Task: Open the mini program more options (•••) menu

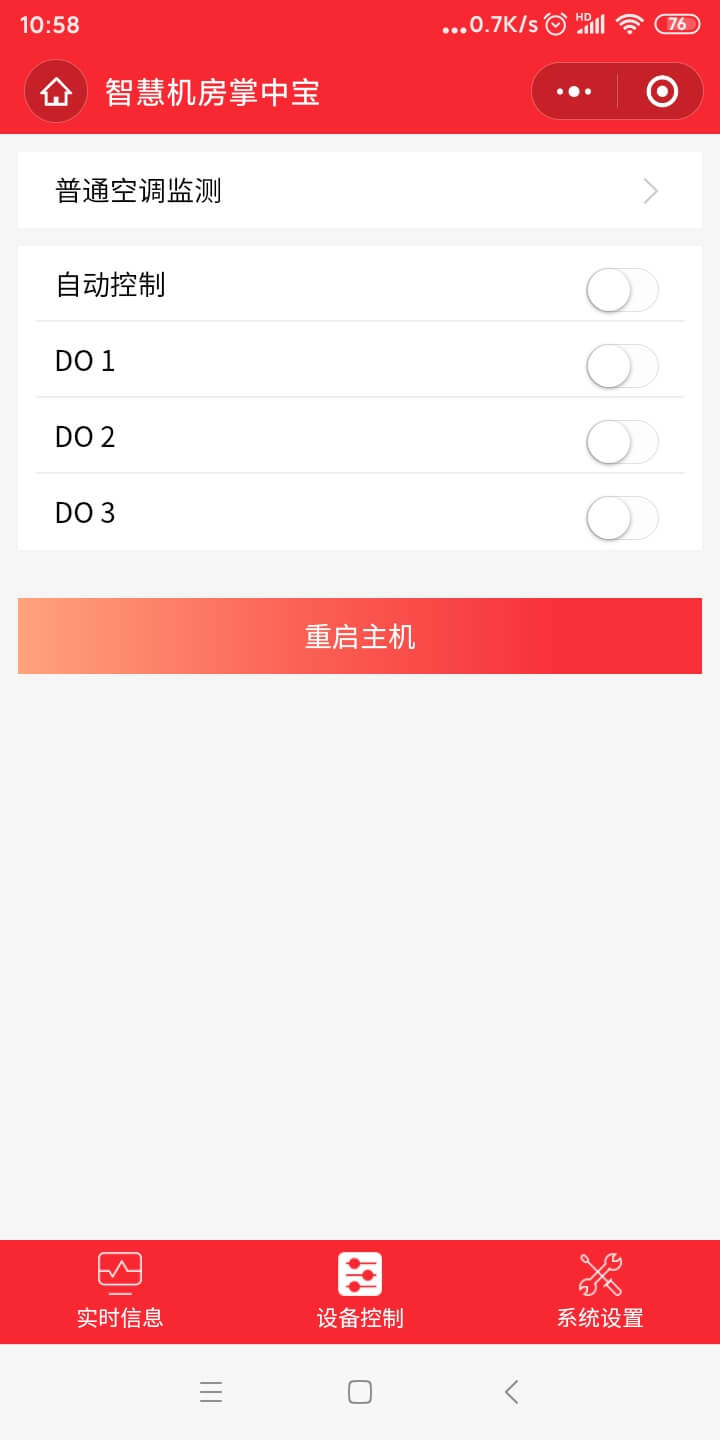Action: click(x=574, y=90)
